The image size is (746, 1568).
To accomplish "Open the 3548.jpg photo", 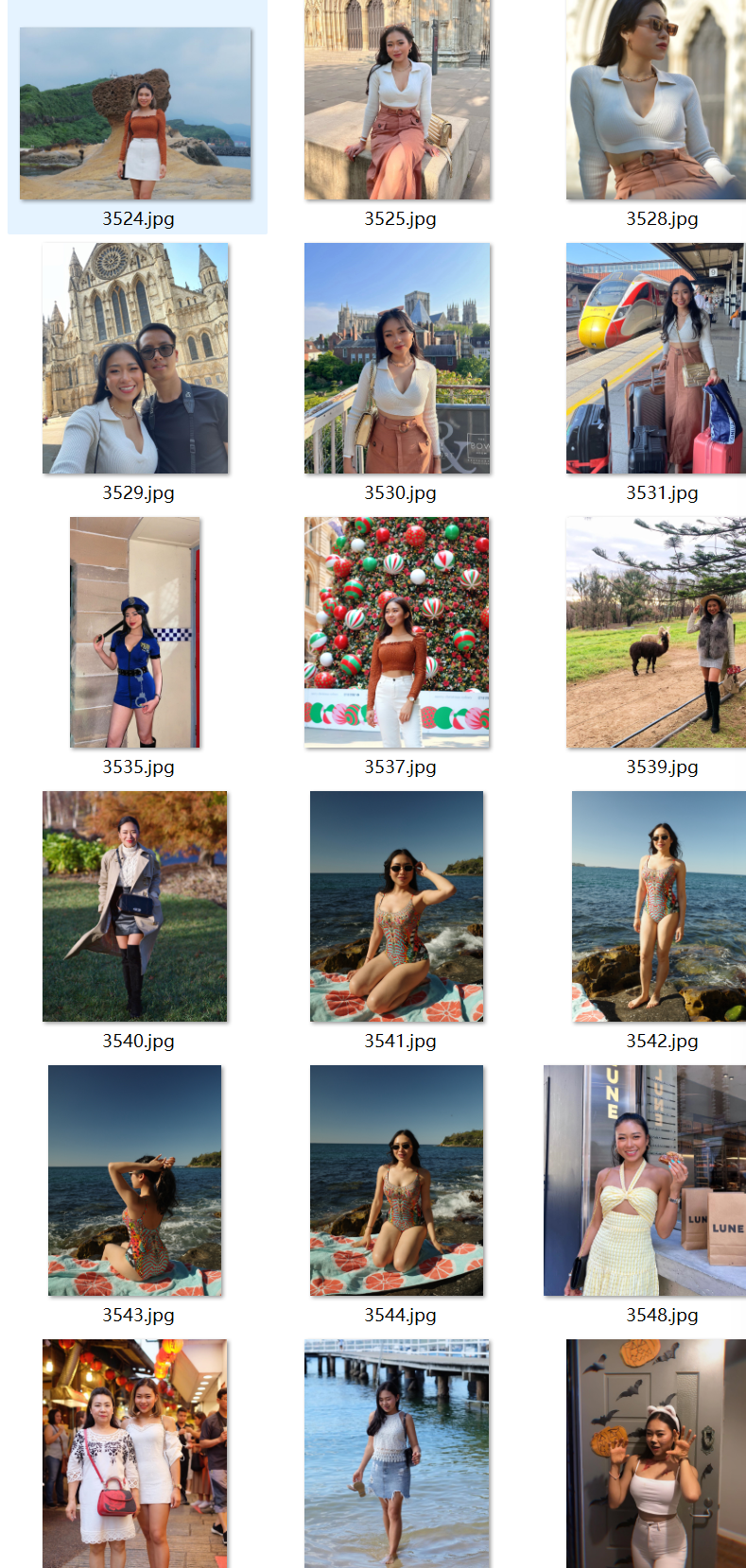I will [x=645, y=1180].
